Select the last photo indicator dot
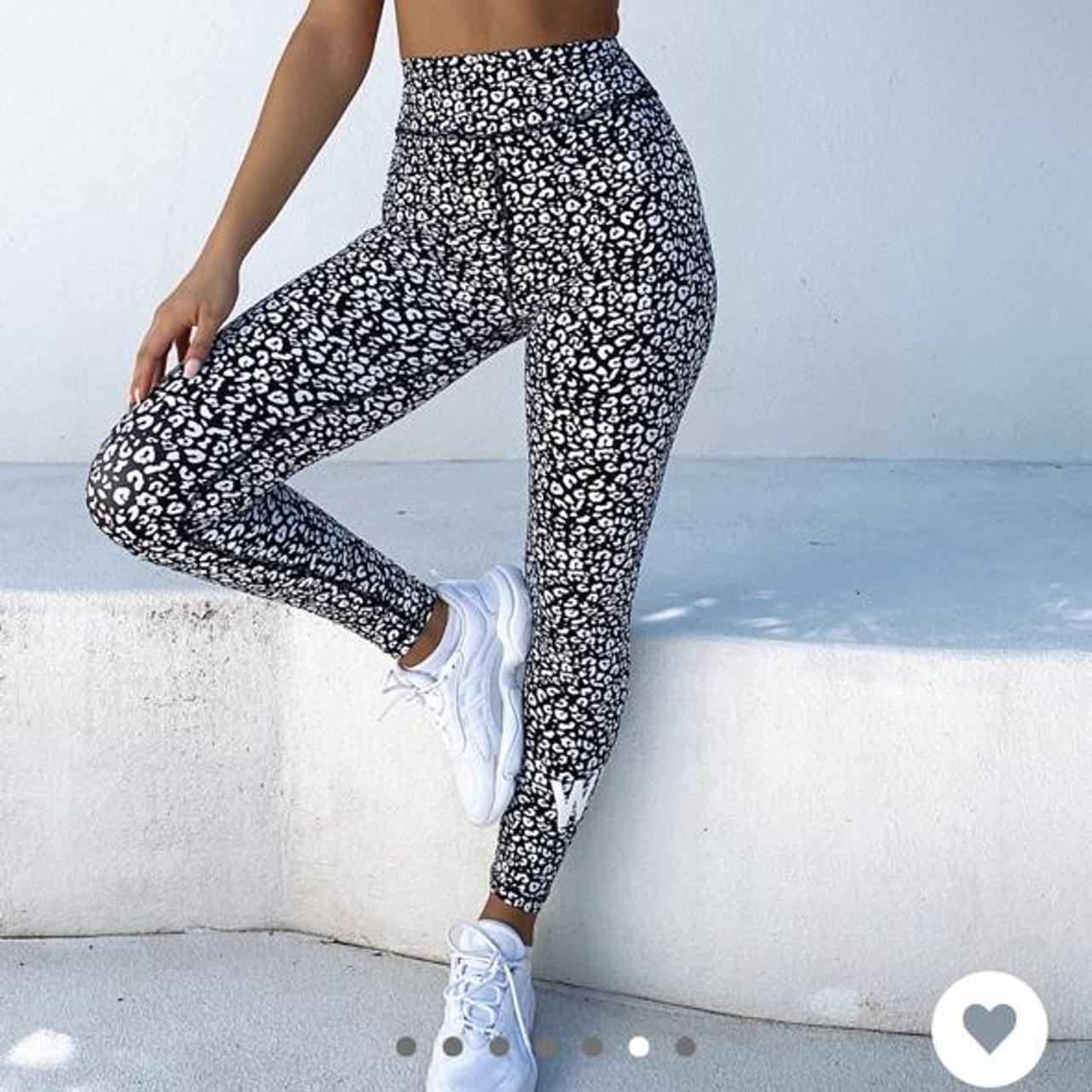1092x1092 pixels. pos(685,1046)
